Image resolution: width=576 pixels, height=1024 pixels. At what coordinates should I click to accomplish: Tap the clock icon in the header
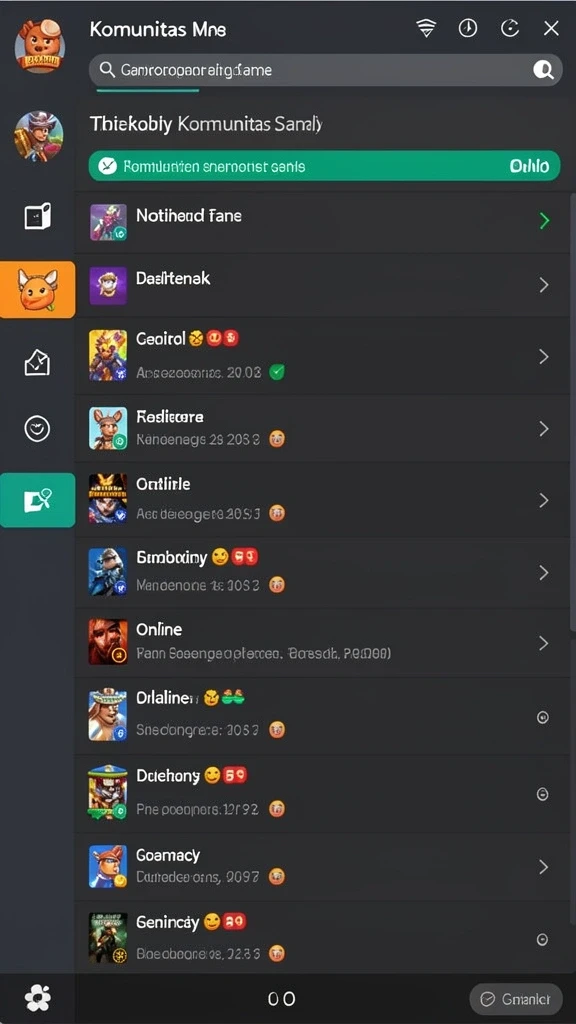pos(468,28)
